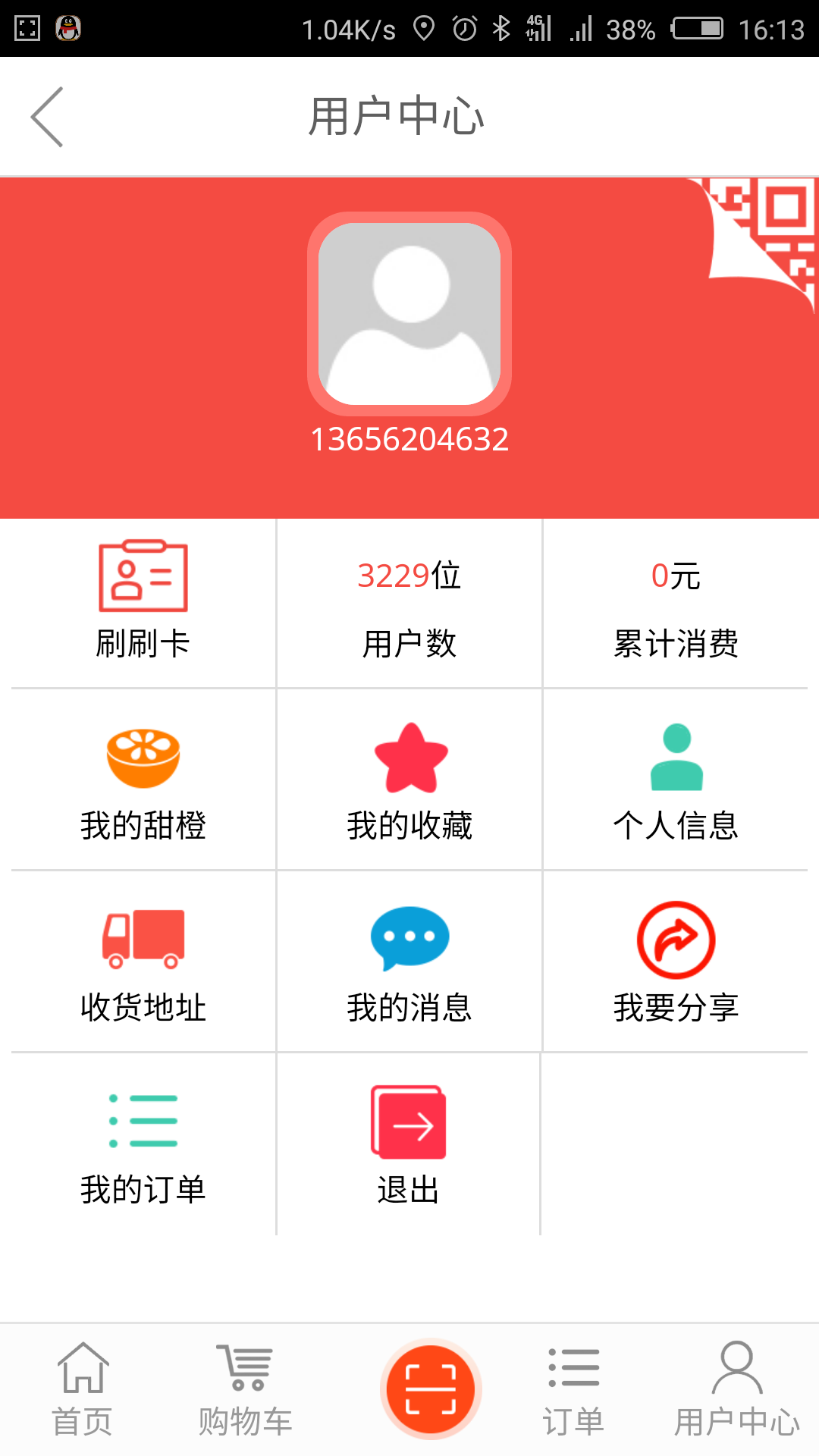This screenshot has width=819, height=1456.
Task: Tap the profile avatar picture
Action: [x=409, y=313]
